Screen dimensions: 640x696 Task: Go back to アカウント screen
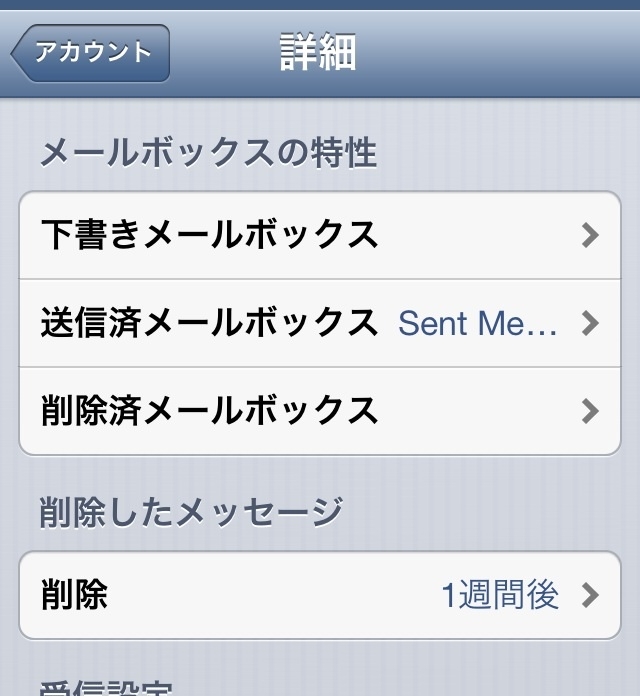click(x=91, y=53)
